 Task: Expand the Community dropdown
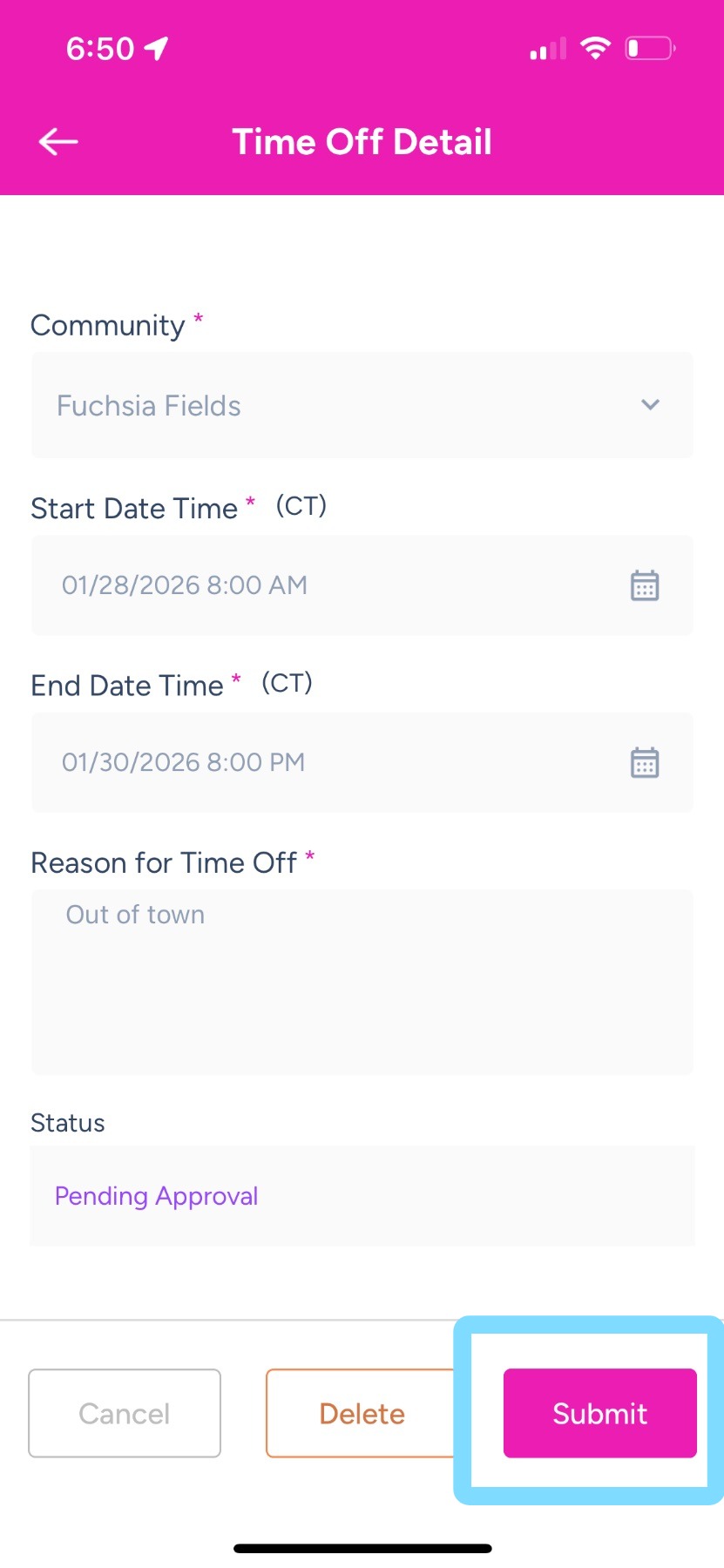tap(362, 406)
